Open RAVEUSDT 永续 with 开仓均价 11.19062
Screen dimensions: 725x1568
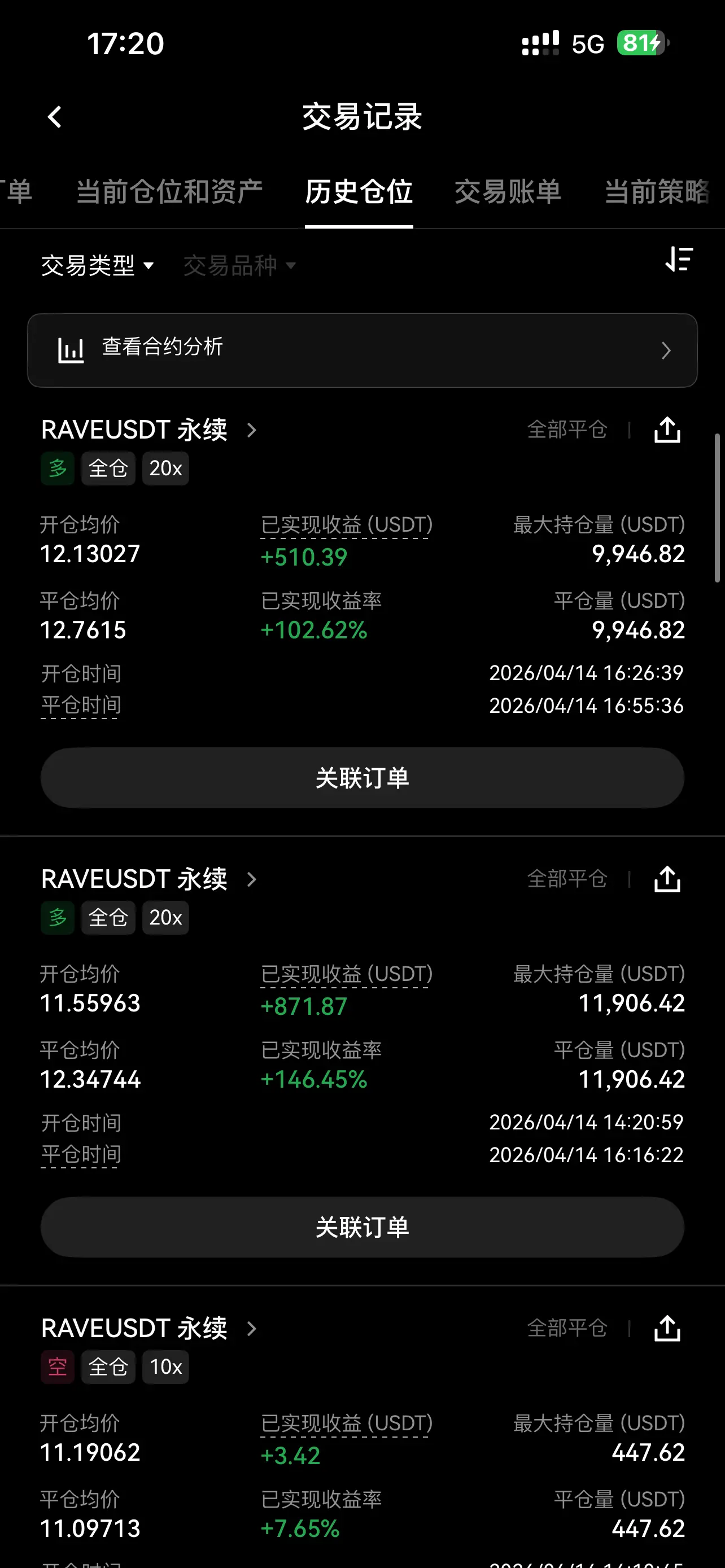149,1328
